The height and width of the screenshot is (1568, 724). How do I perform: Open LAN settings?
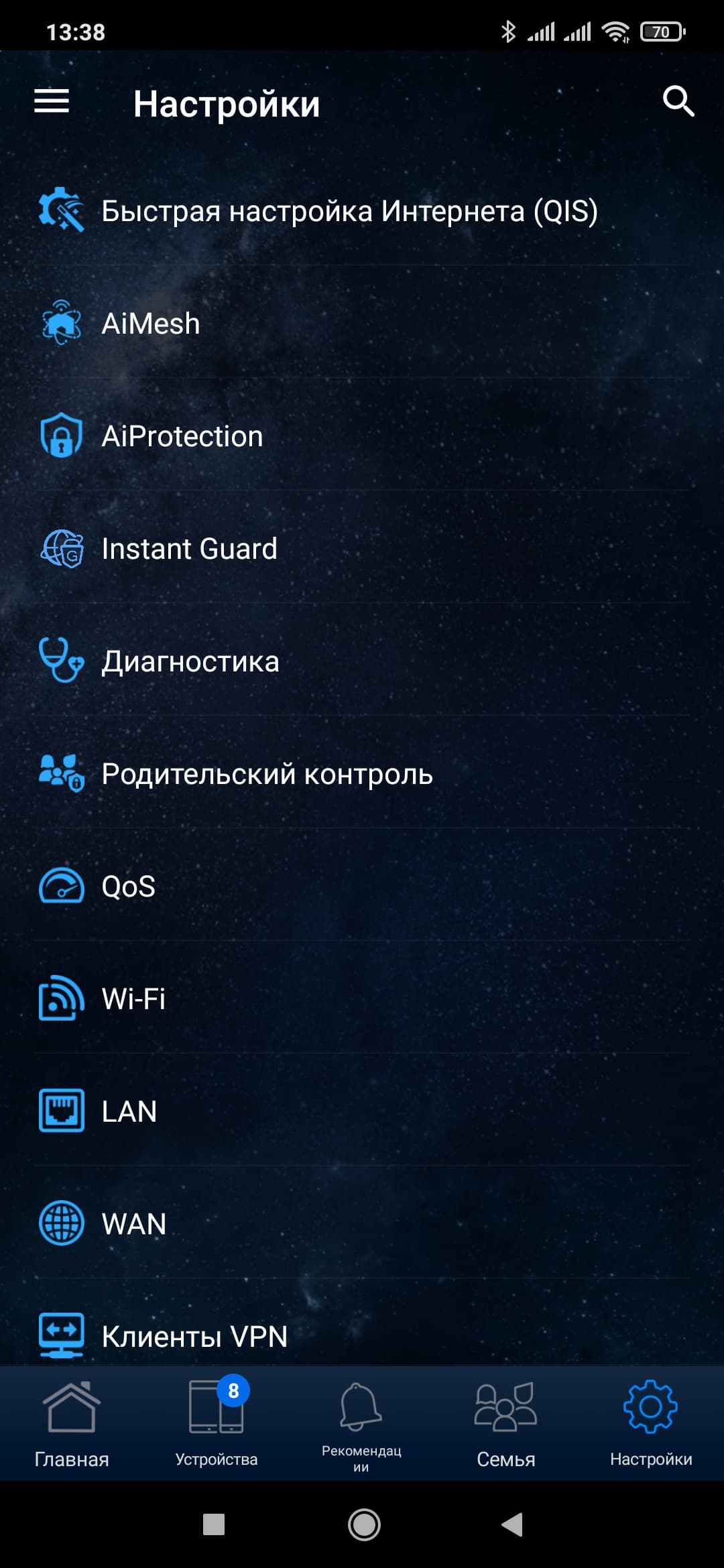pyautogui.click(x=129, y=1112)
